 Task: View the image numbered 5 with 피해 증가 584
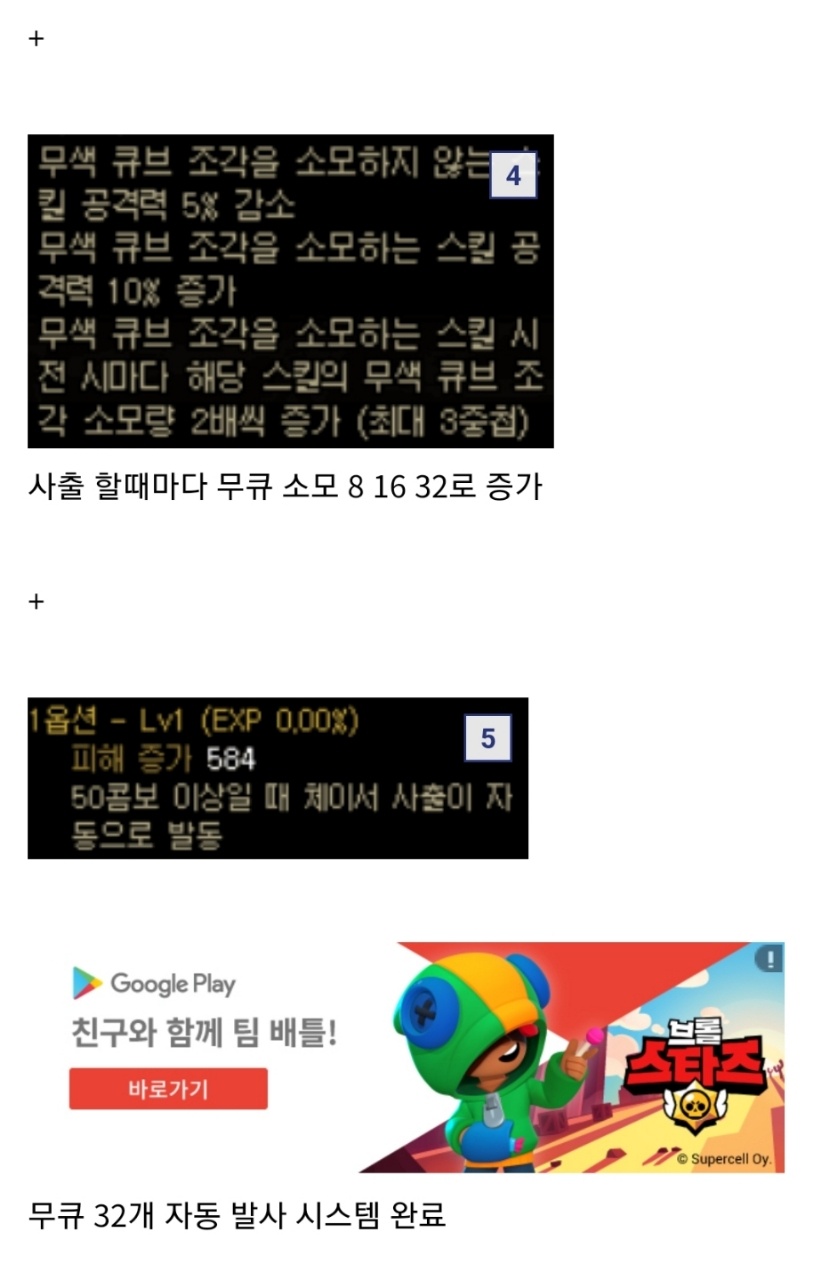coord(277,778)
